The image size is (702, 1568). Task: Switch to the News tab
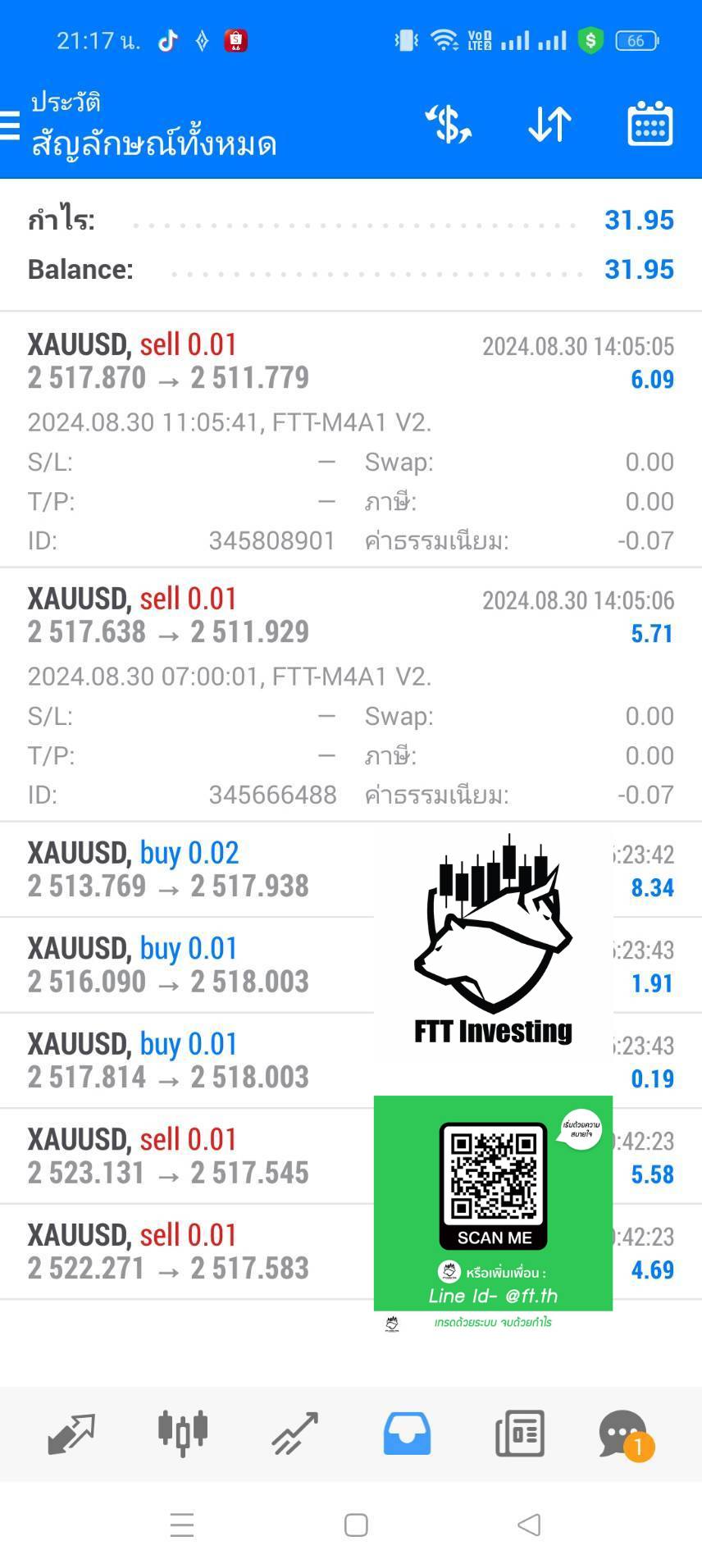click(x=519, y=1434)
